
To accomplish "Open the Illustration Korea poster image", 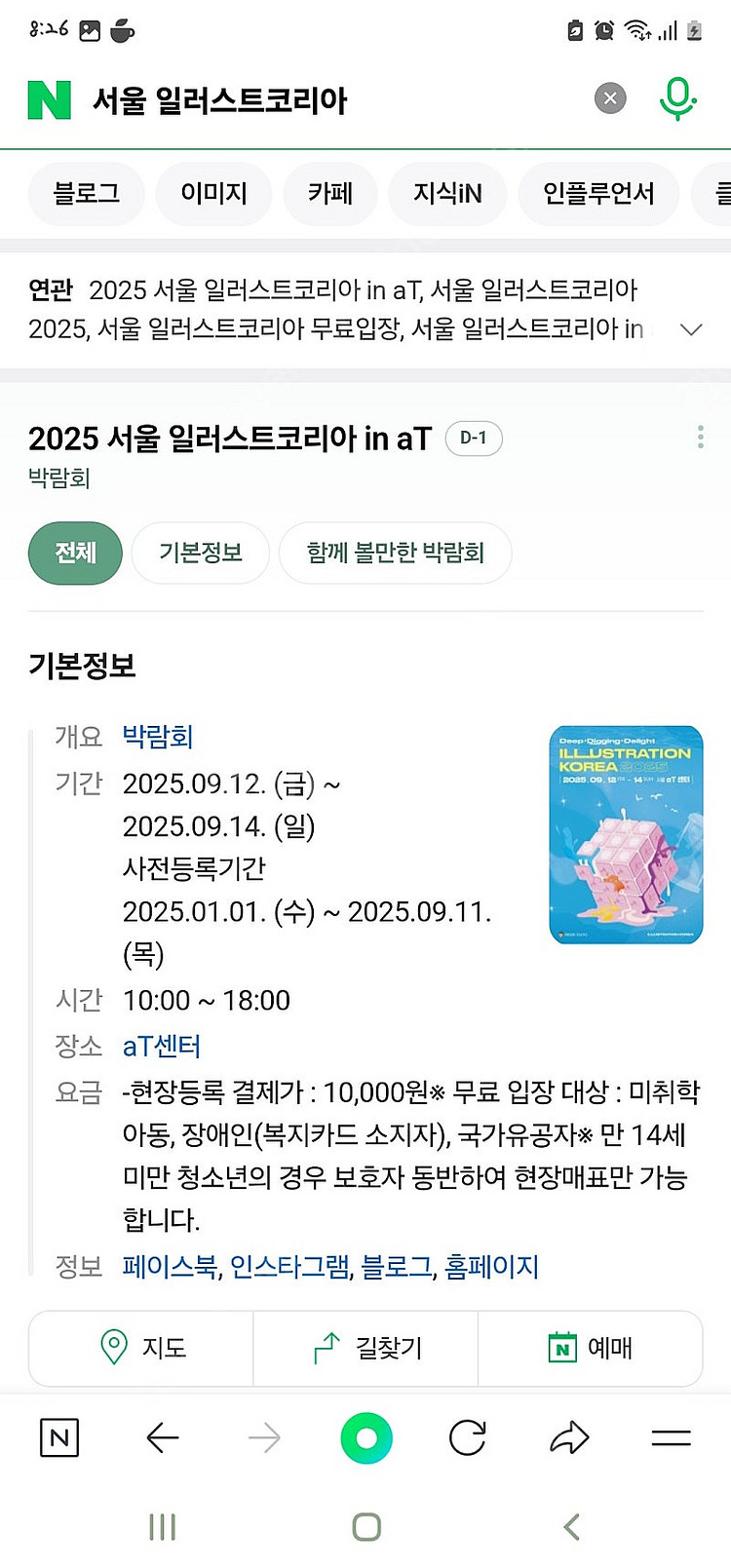I will click(x=626, y=834).
